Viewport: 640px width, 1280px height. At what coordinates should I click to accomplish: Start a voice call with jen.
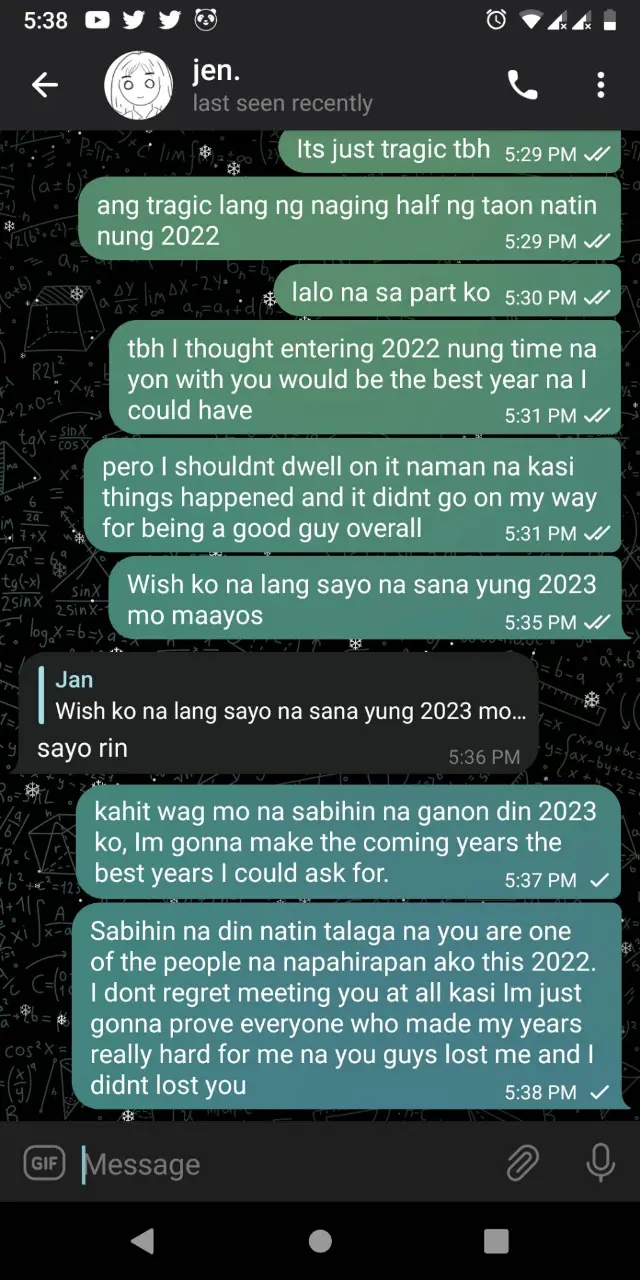(x=522, y=86)
